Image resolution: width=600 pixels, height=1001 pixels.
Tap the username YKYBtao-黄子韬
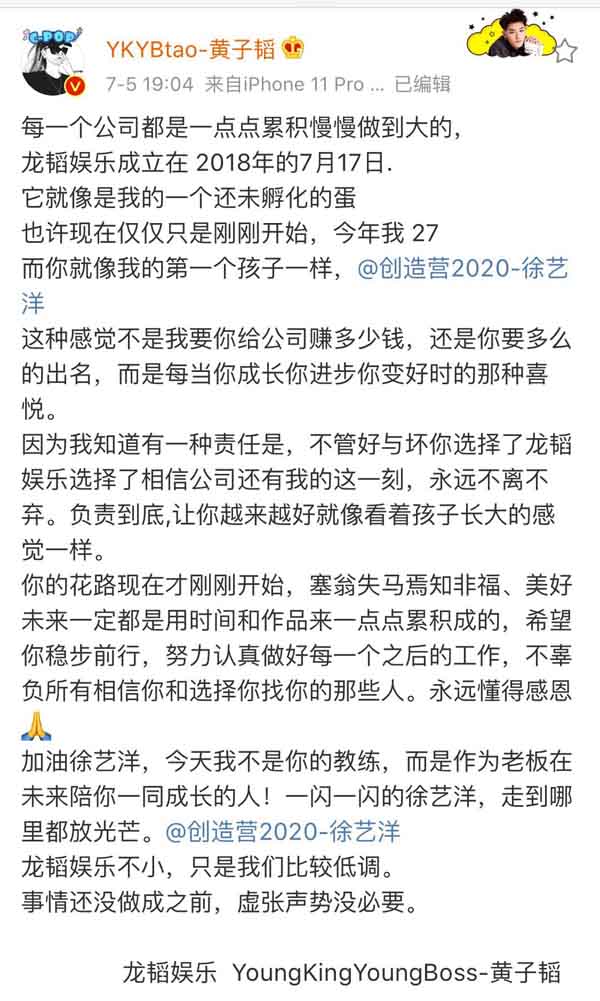[x=189, y=49]
